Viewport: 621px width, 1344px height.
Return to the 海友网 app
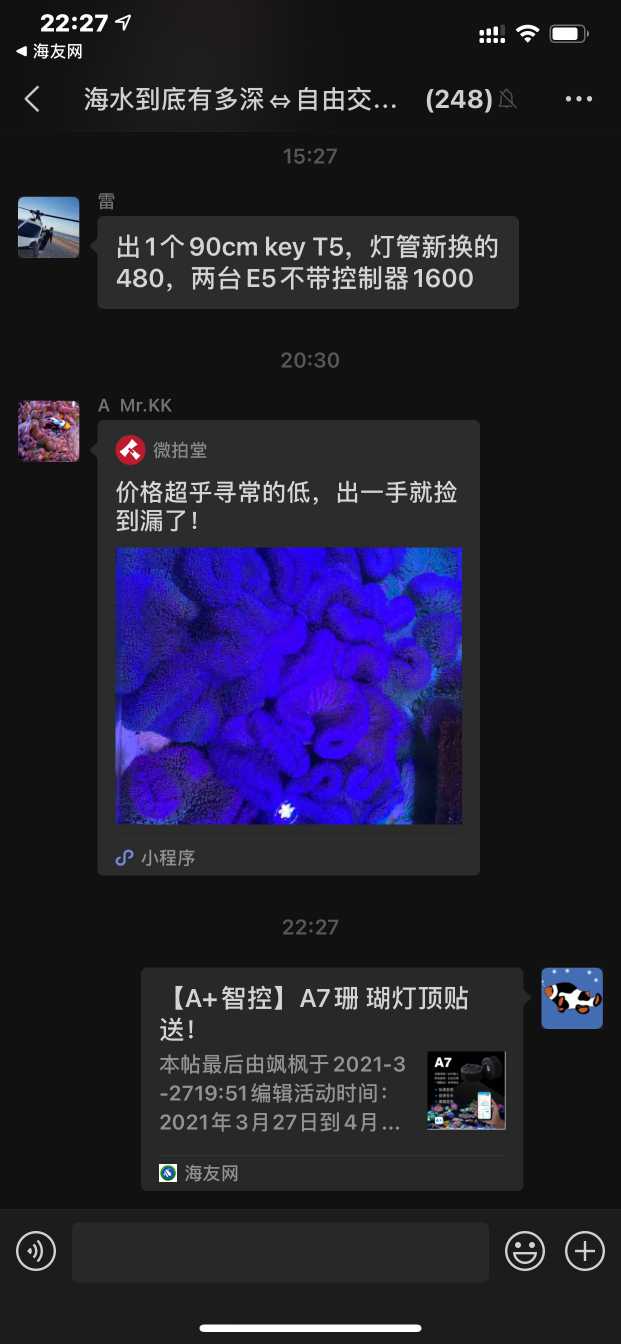[x=49, y=51]
